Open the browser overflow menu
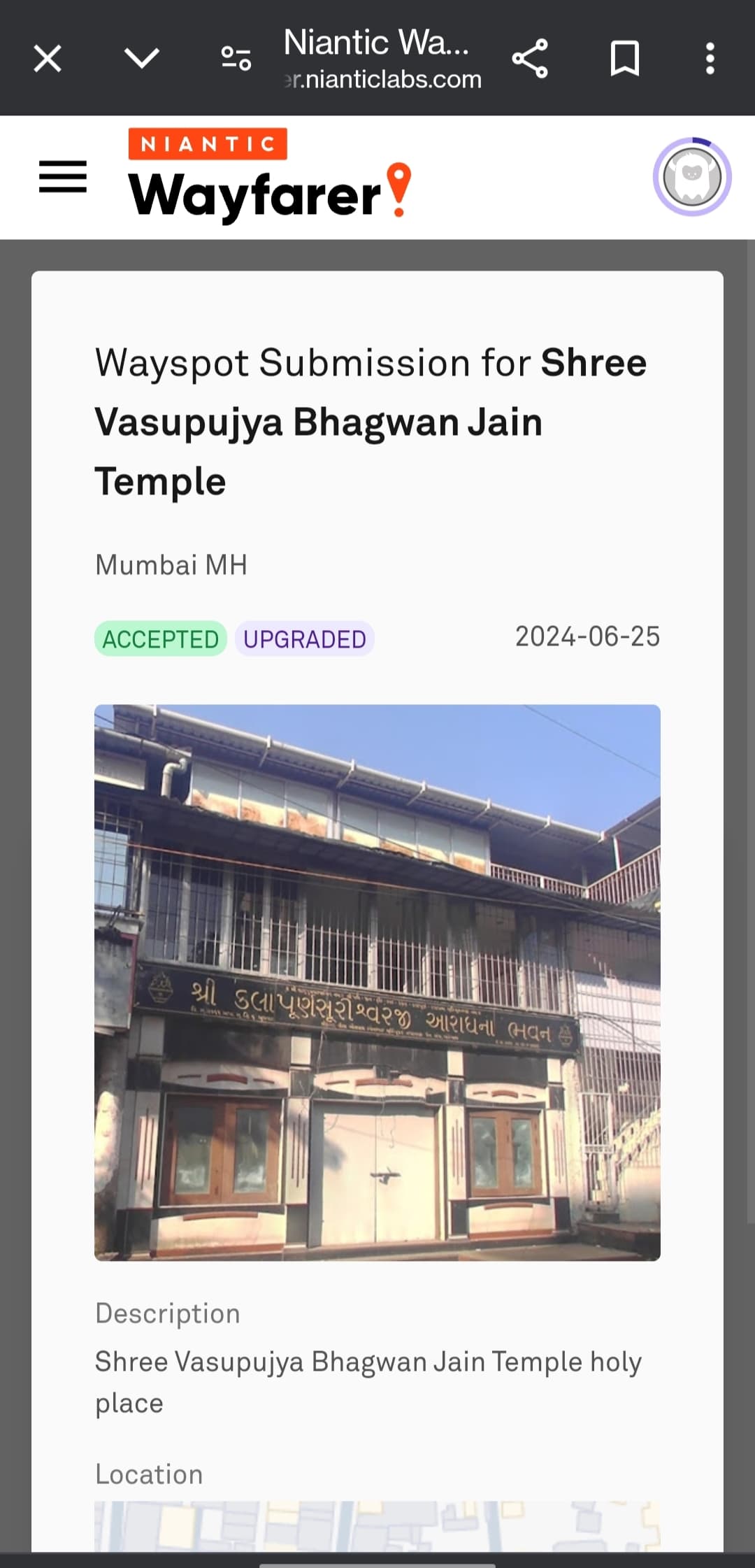 [710, 59]
